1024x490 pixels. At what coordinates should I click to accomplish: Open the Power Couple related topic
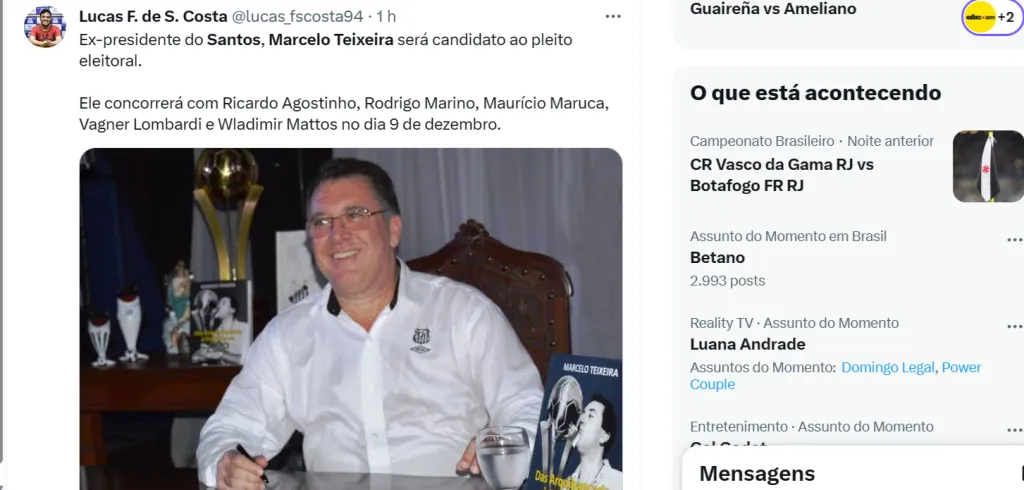[x=960, y=368]
